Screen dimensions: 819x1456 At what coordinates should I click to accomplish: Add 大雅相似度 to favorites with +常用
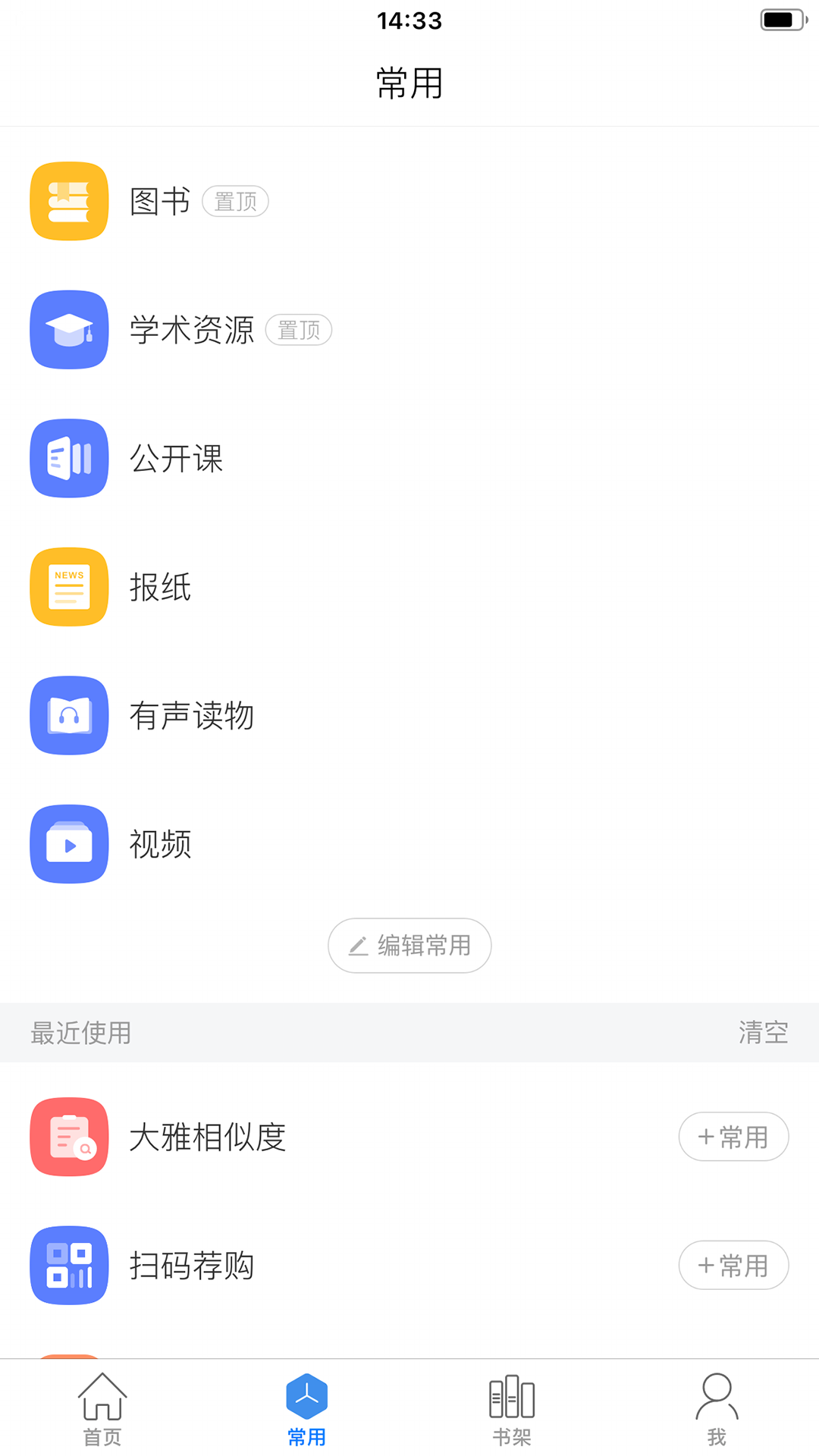733,1137
